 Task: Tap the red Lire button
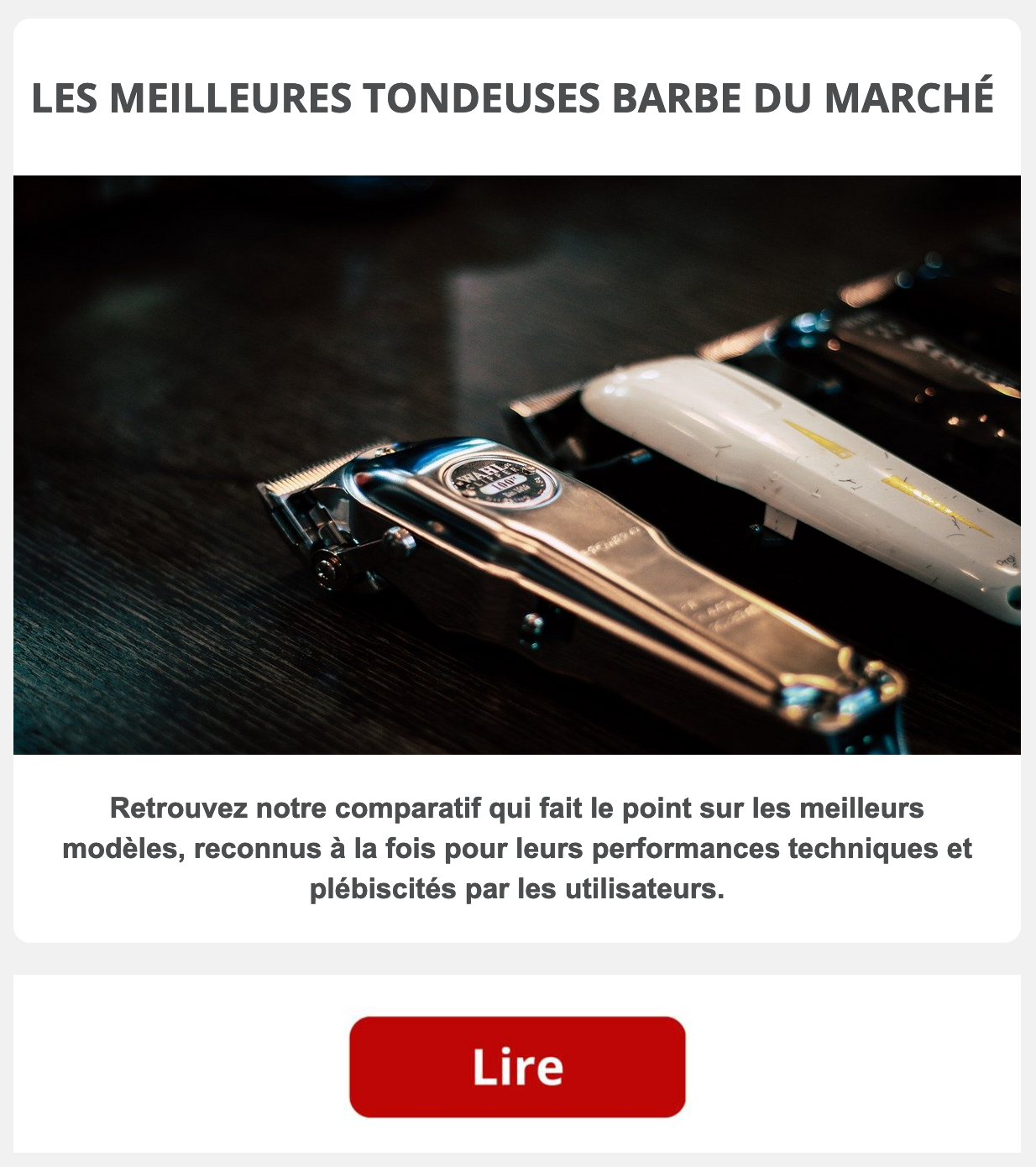pos(517,1066)
